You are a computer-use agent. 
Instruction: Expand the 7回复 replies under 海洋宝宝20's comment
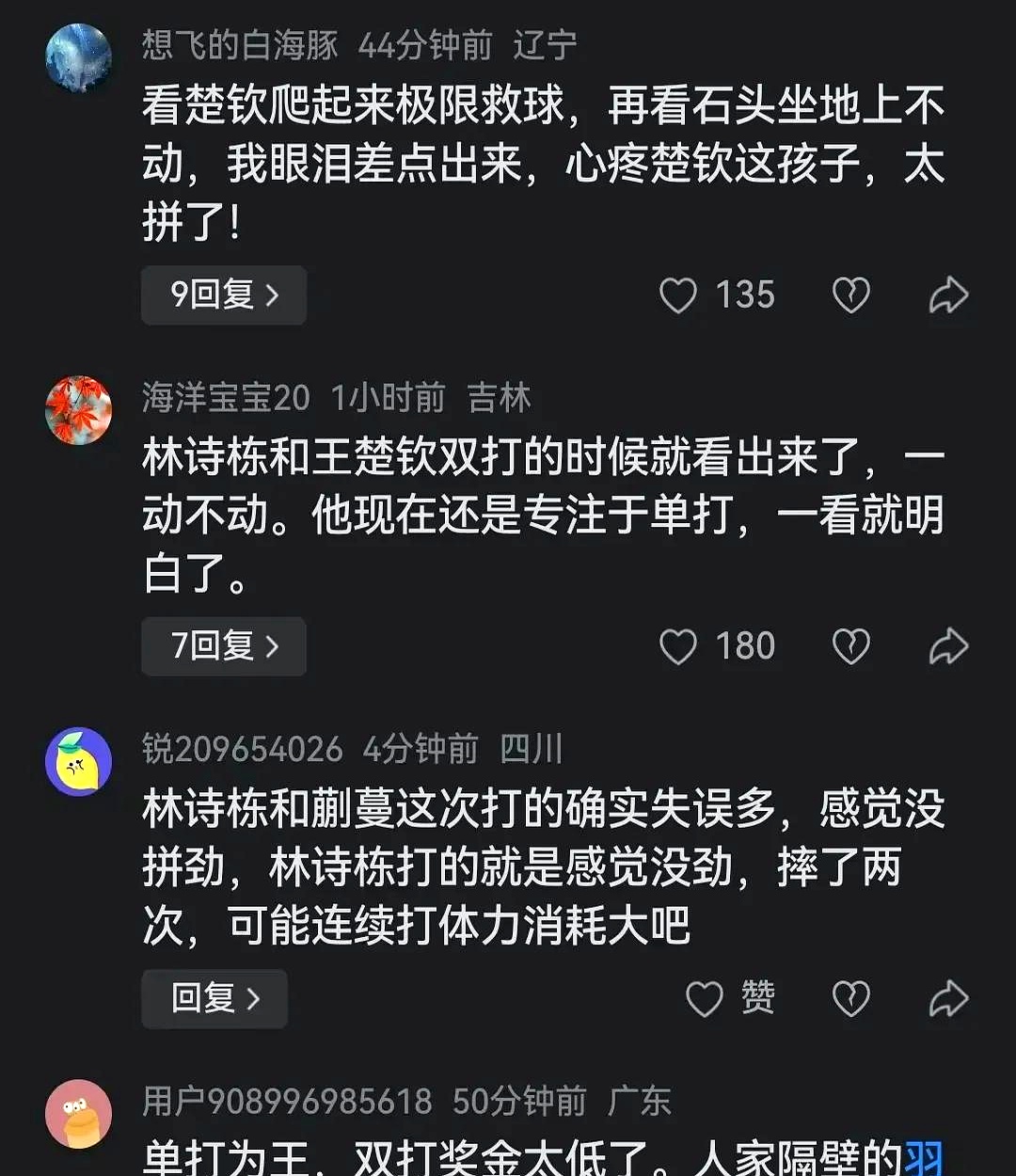tap(224, 646)
